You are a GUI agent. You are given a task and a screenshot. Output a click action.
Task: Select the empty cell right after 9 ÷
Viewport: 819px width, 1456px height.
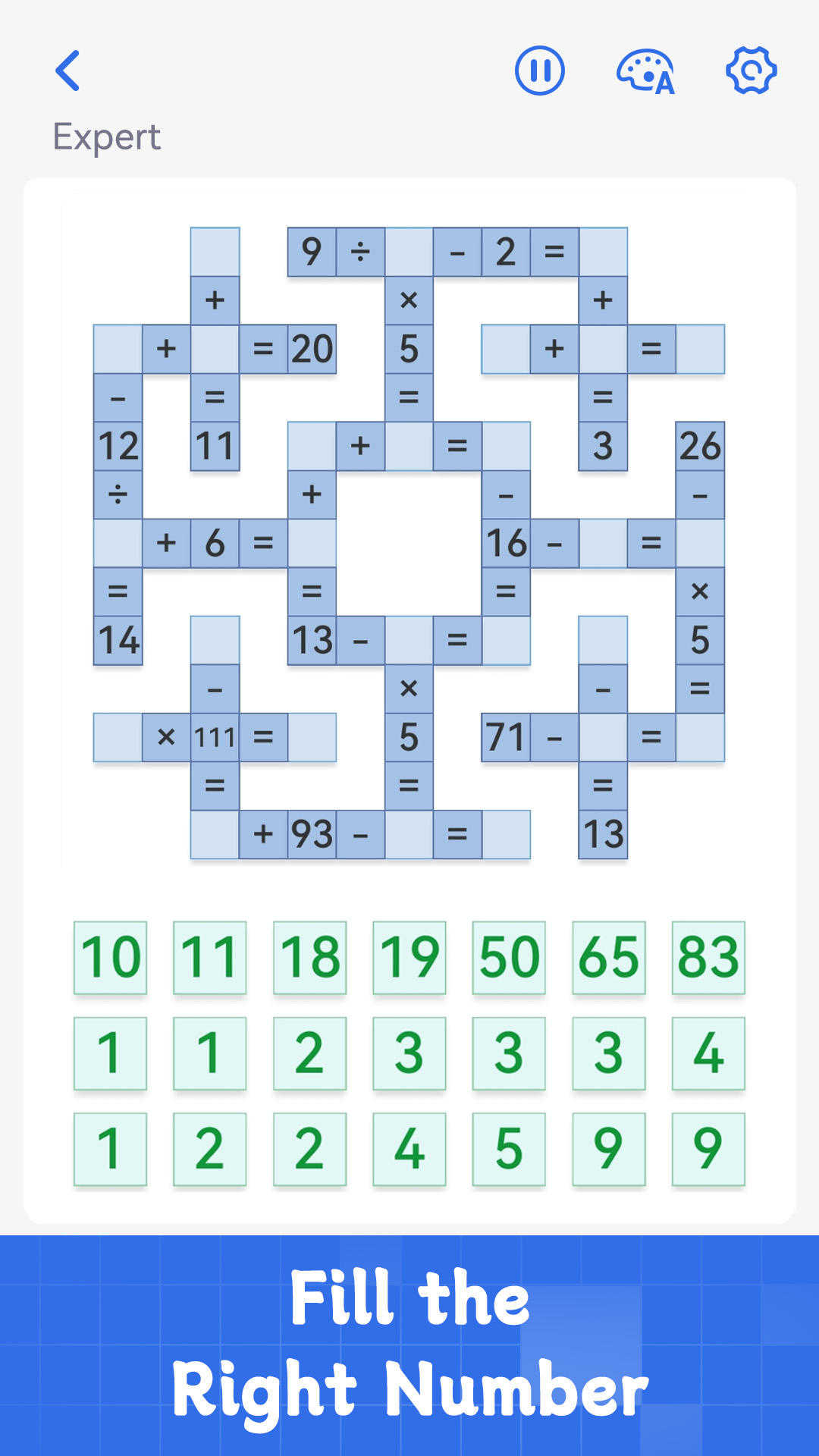pyautogui.click(x=409, y=252)
